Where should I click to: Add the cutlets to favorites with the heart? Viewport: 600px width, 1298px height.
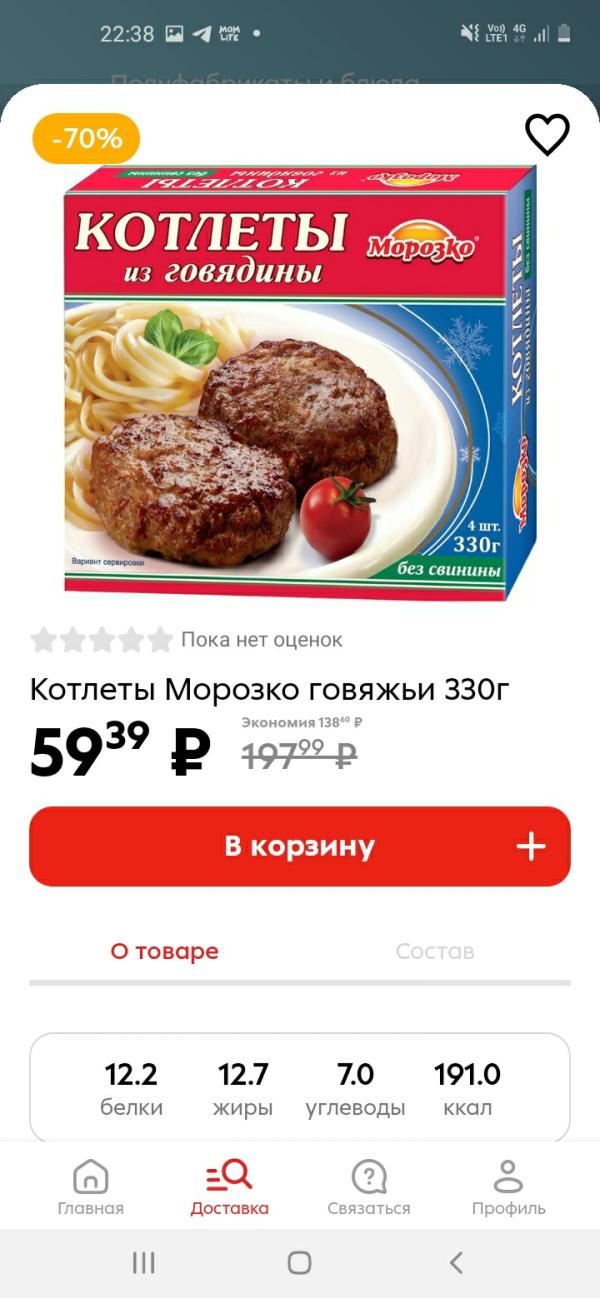(547, 135)
